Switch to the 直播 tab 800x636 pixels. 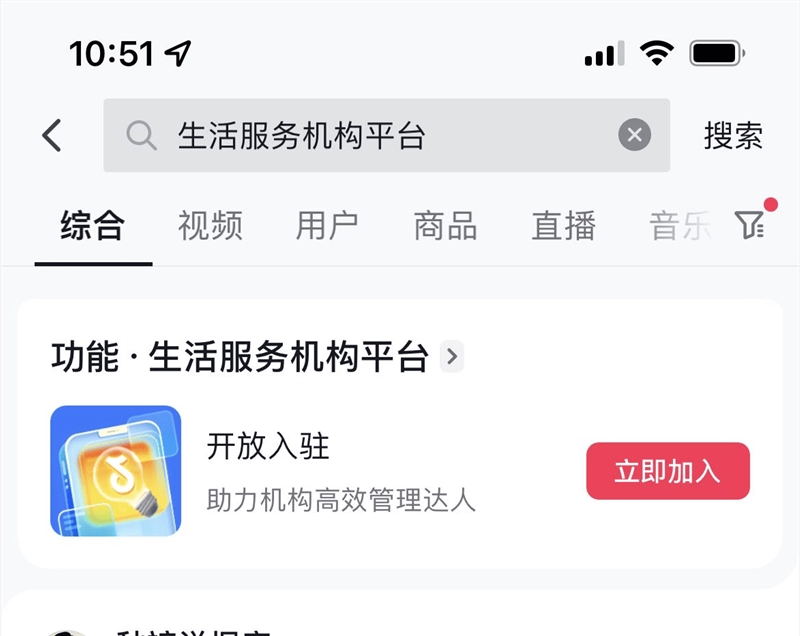click(x=563, y=226)
